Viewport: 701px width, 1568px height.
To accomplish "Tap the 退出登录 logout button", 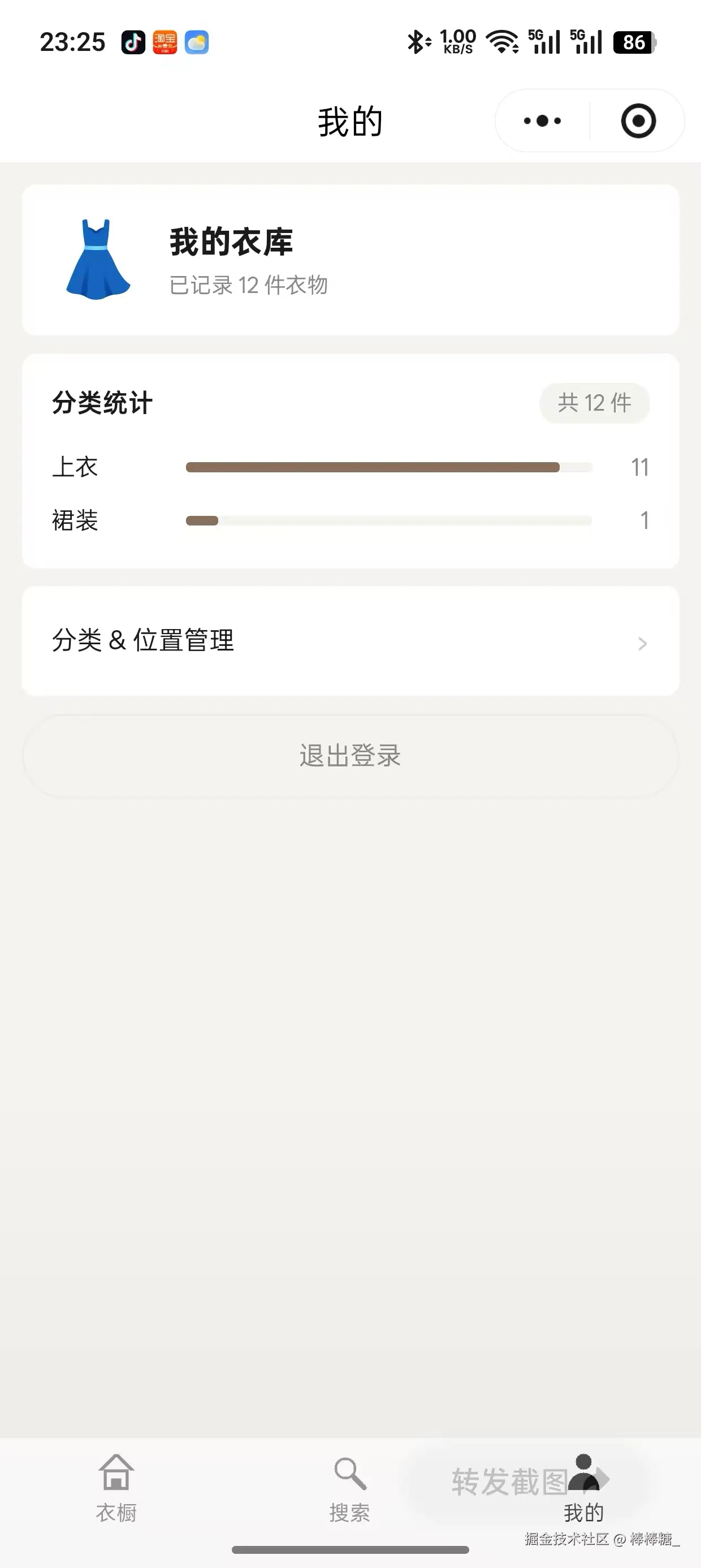I will [x=350, y=755].
